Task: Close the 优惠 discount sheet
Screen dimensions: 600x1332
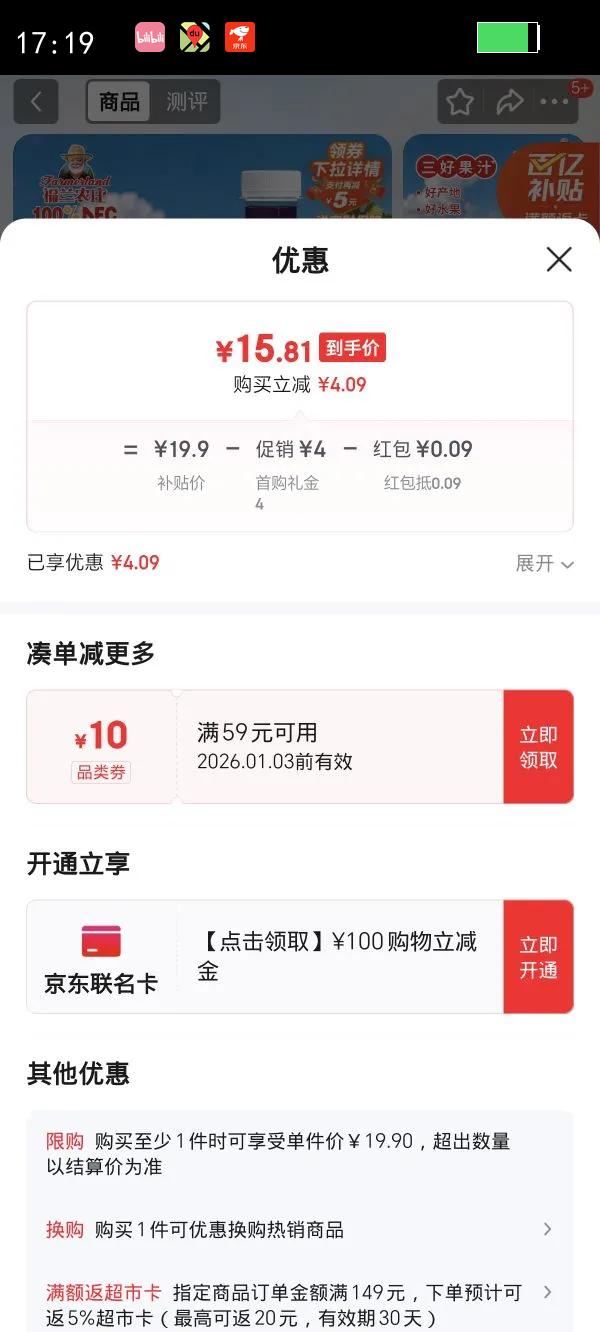Action: [x=559, y=260]
